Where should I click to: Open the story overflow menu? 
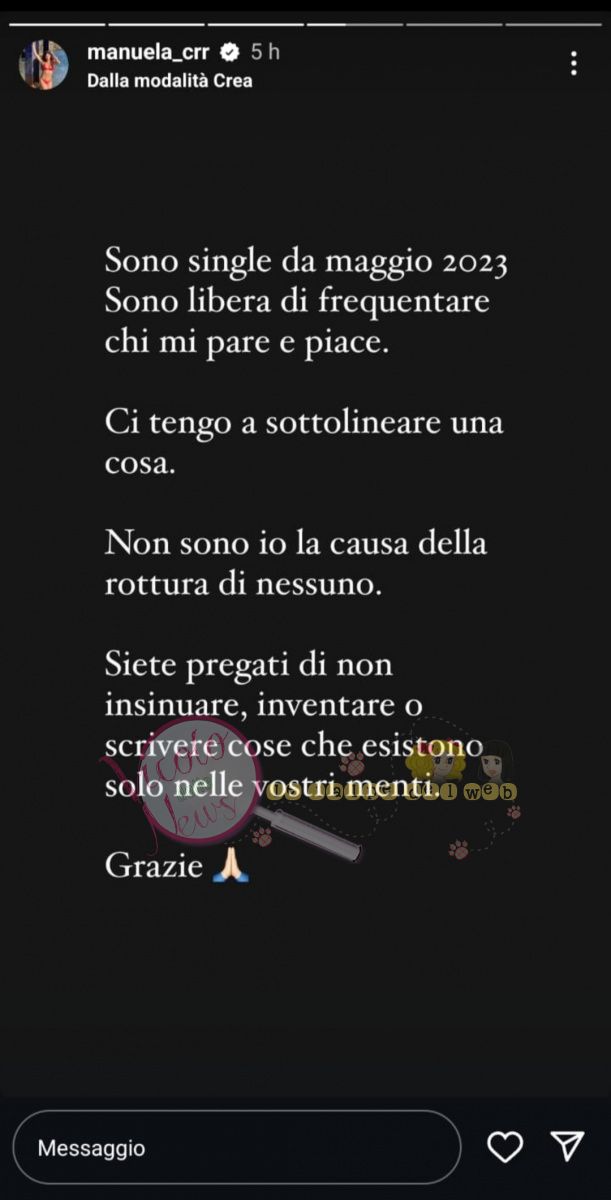tap(573, 64)
